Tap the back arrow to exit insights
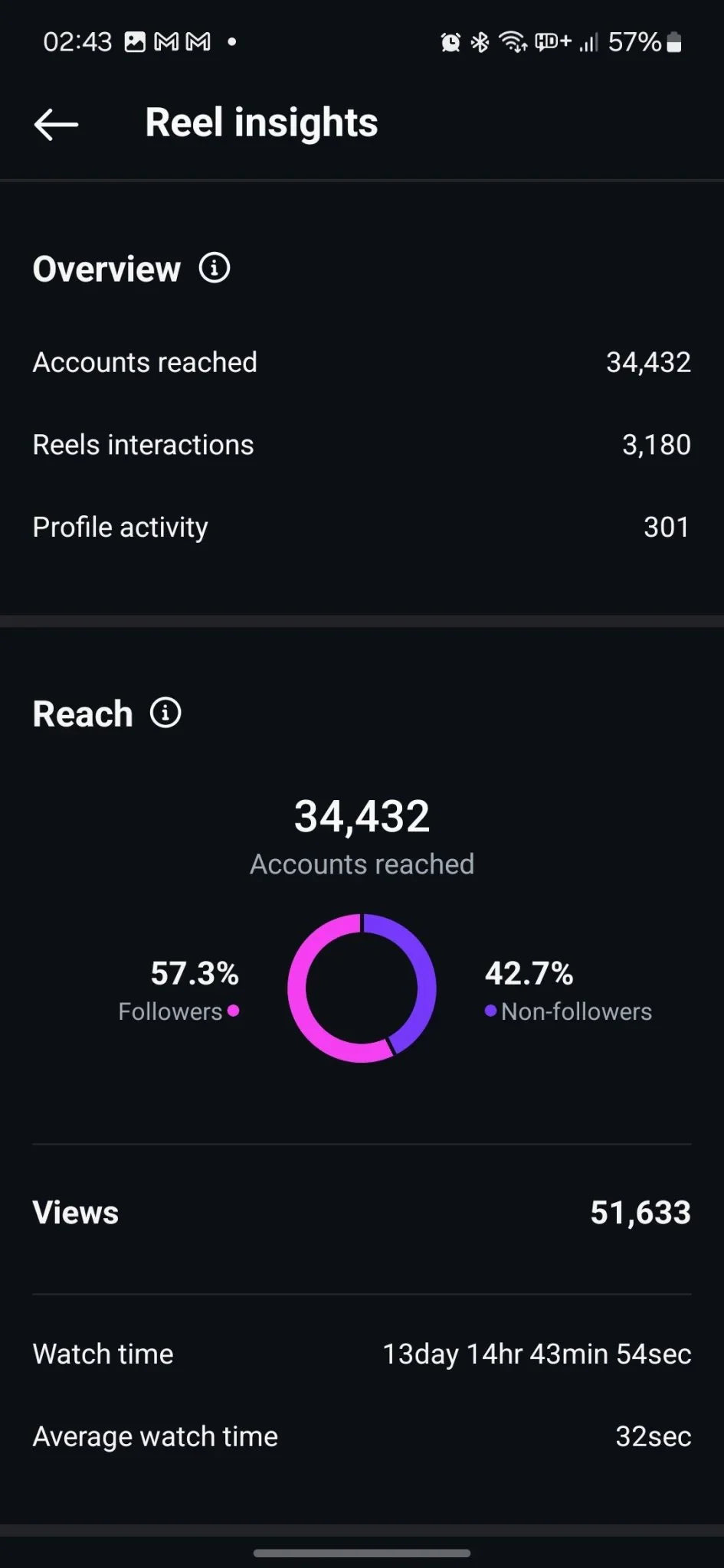This screenshot has height=1568, width=724. 55,123
